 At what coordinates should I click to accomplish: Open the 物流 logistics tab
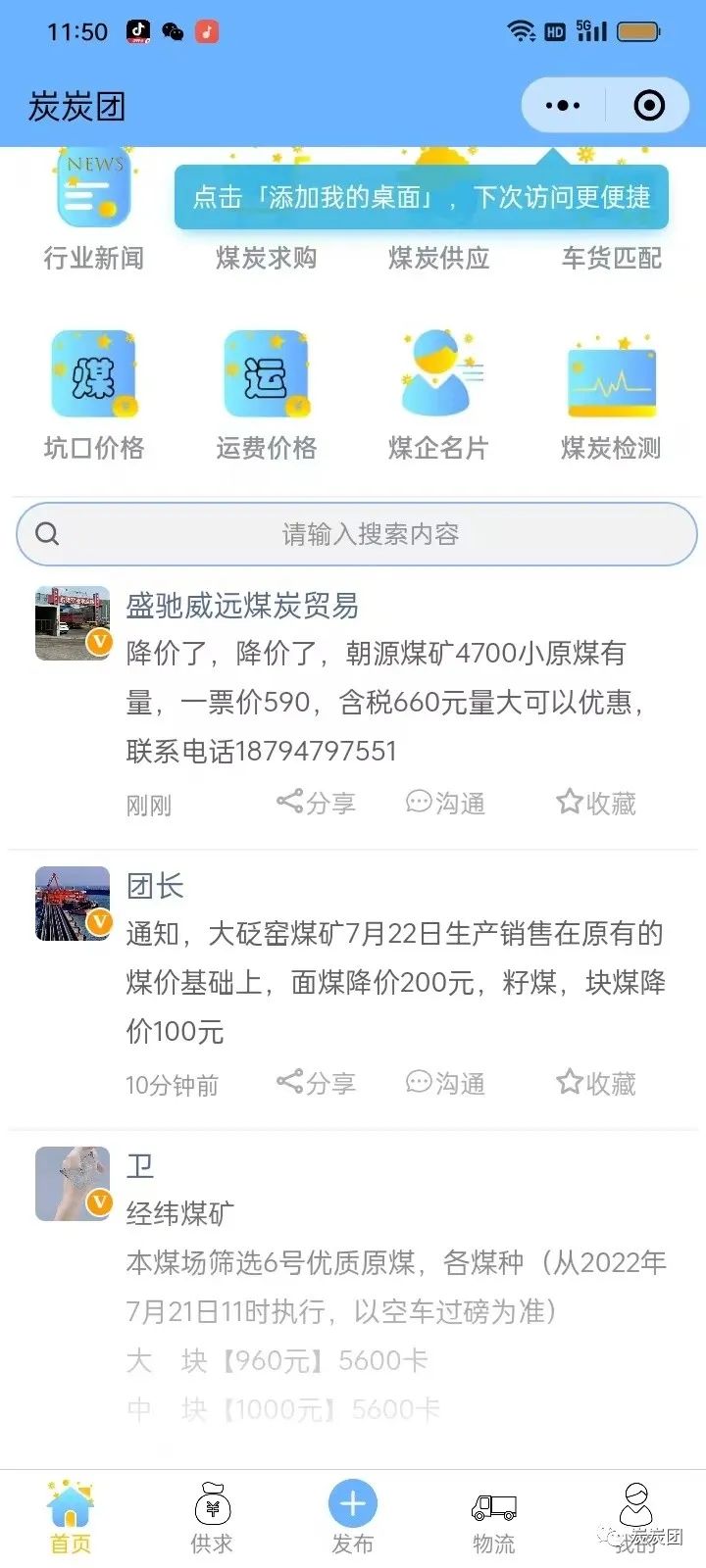click(x=494, y=1514)
